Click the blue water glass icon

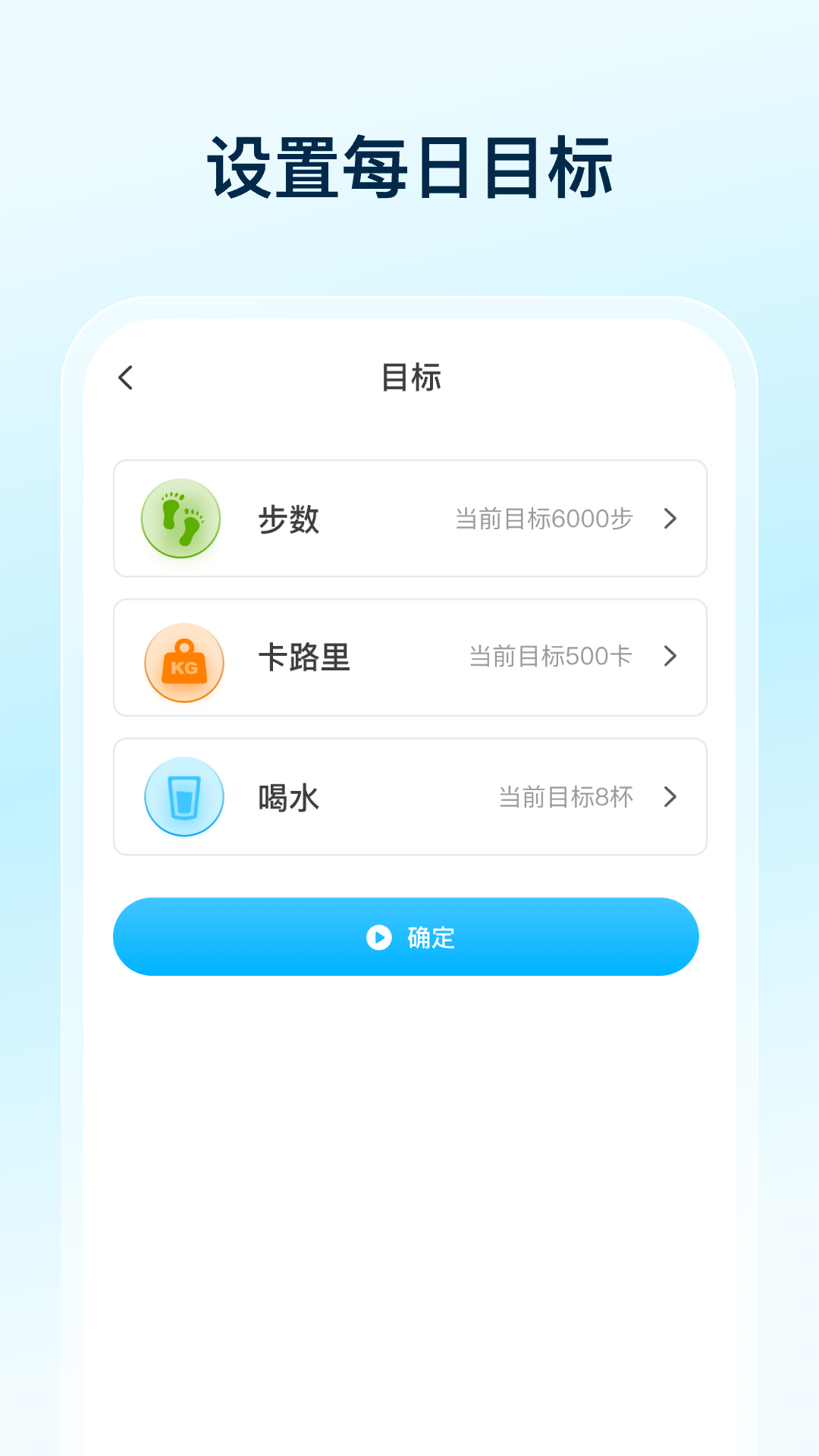[x=184, y=796]
